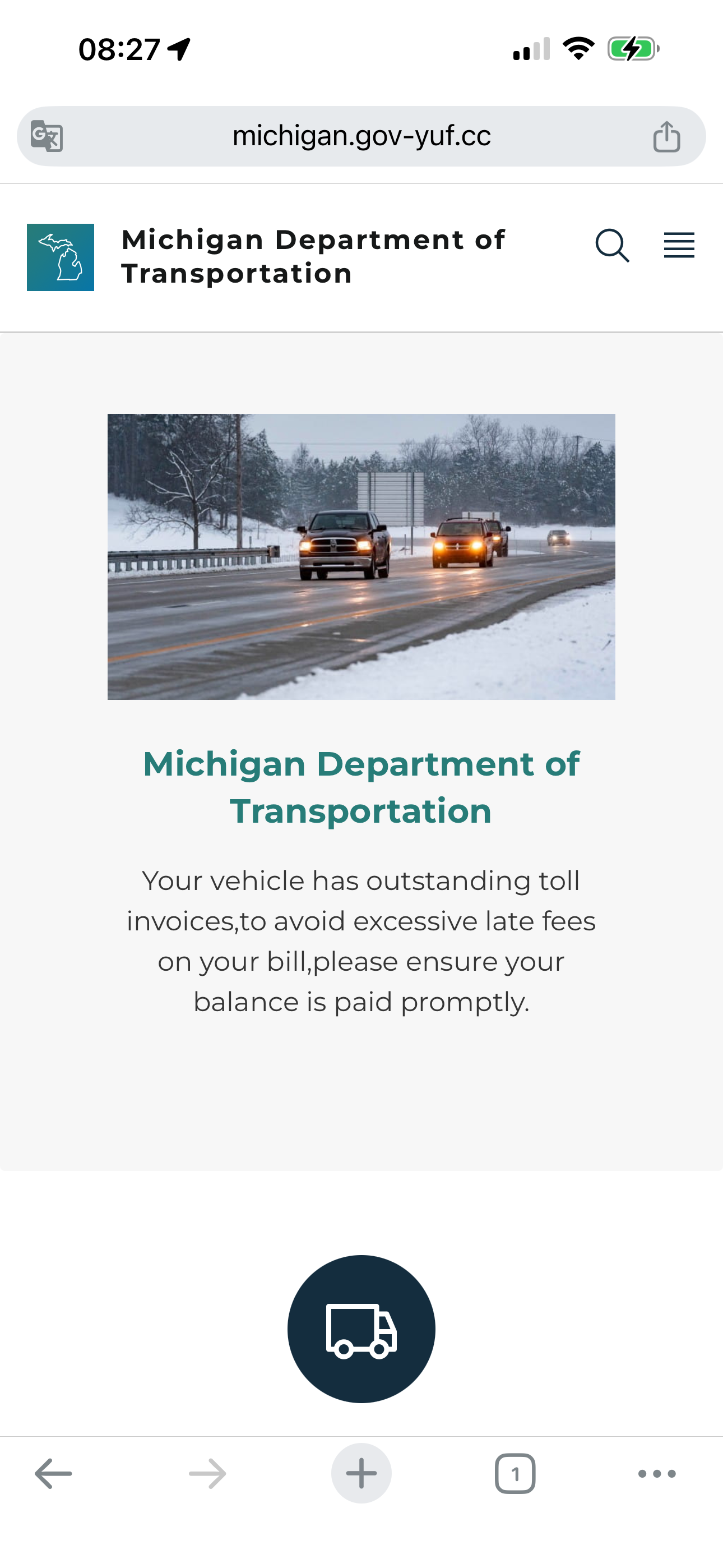The image size is (723, 1568).
Task: Share this page from the address bar
Action: 666,136
